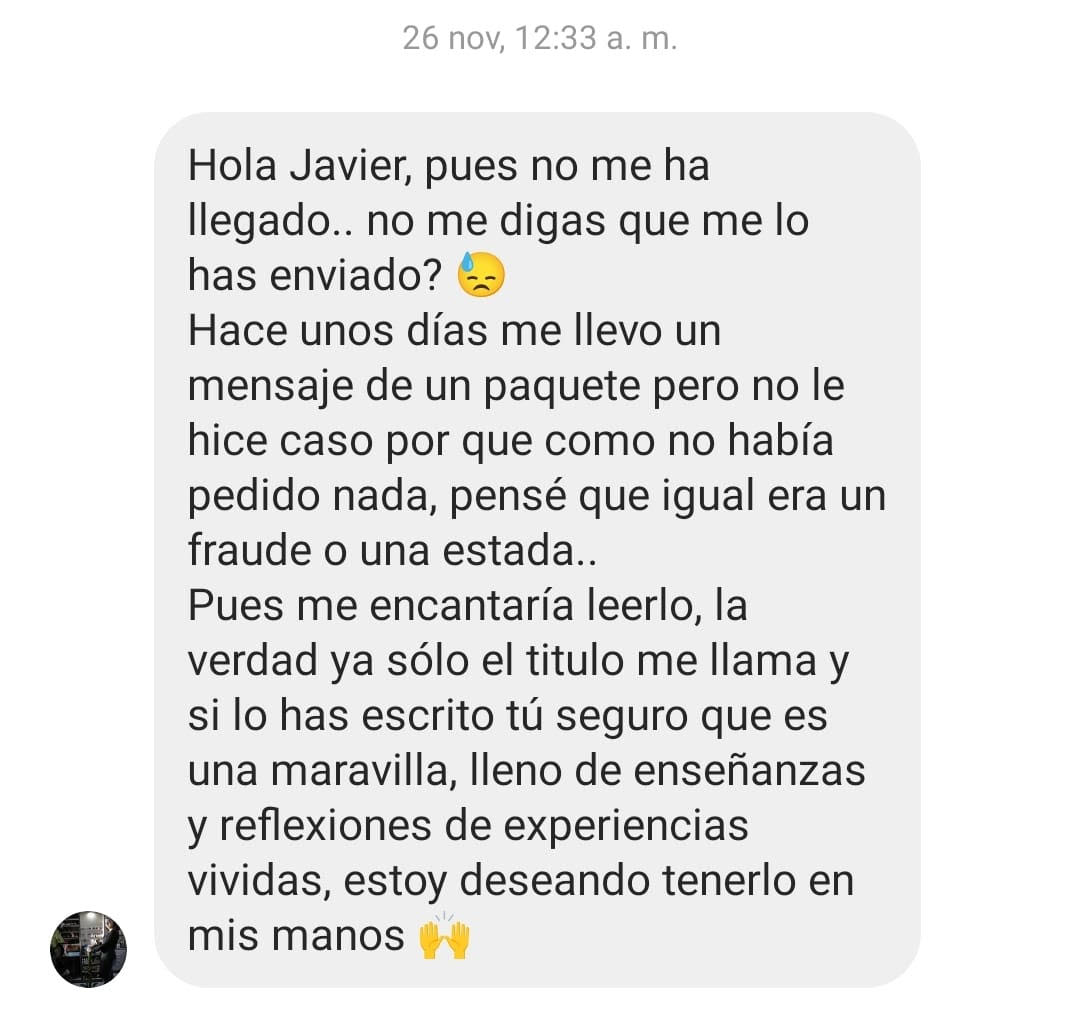Viewport: 1080px width, 1028px height.
Task: Open the sender's profile picture avatar
Action: (x=88, y=949)
